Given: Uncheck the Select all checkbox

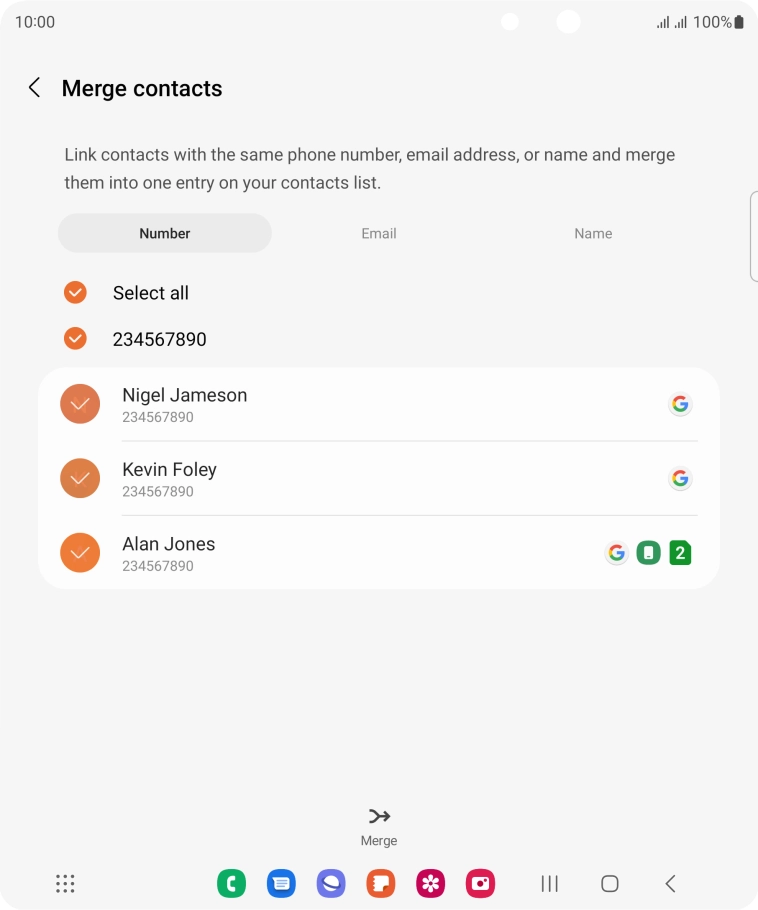Looking at the screenshot, I should (75, 293).
